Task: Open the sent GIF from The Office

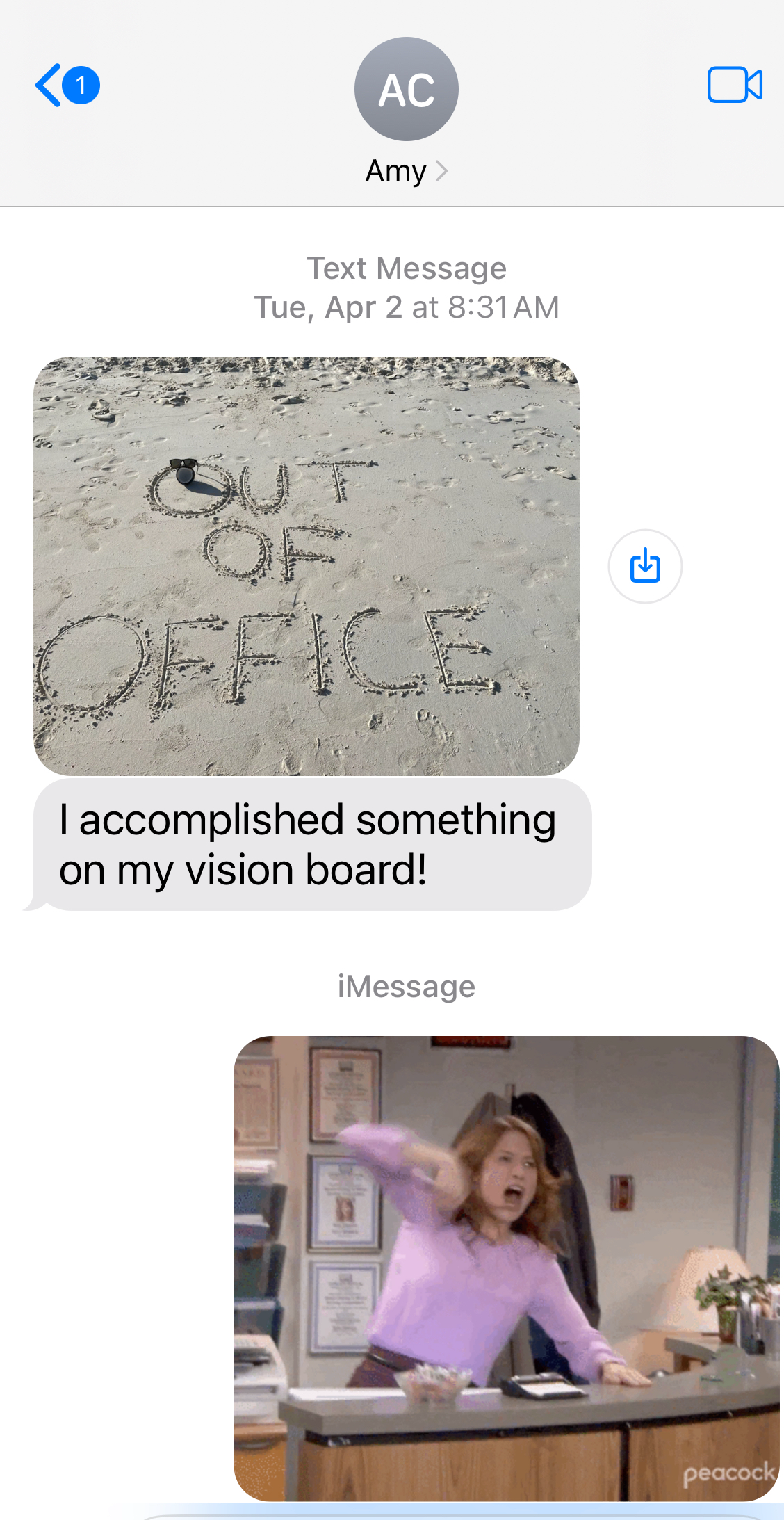Action: pyautogui.click(x=506, y=1268)
